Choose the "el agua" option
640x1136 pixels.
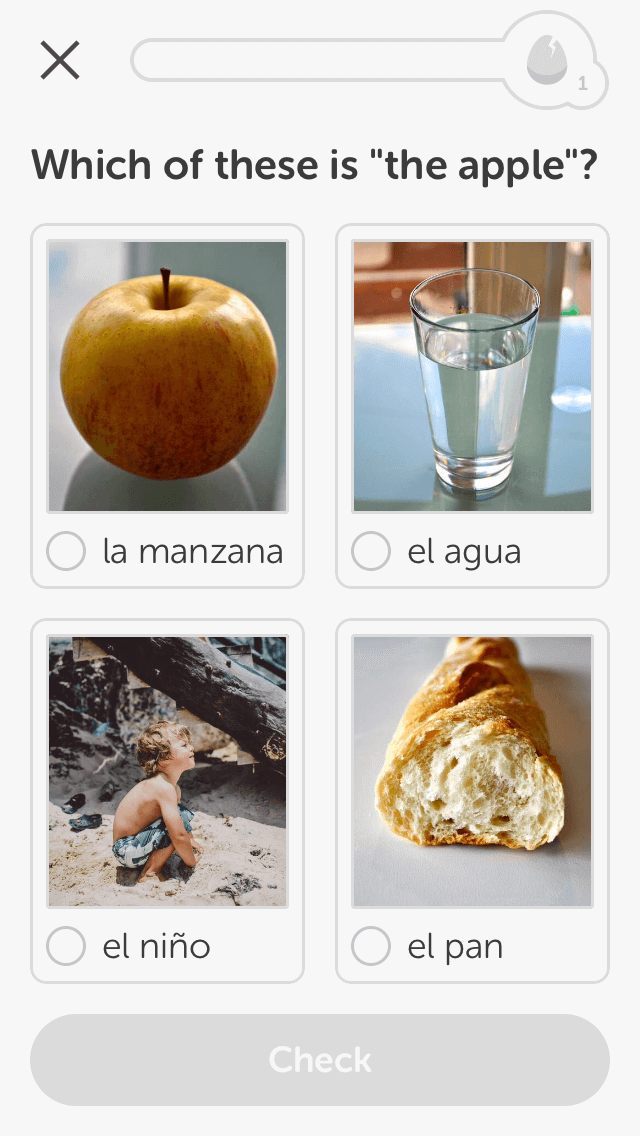coord(472,405)
